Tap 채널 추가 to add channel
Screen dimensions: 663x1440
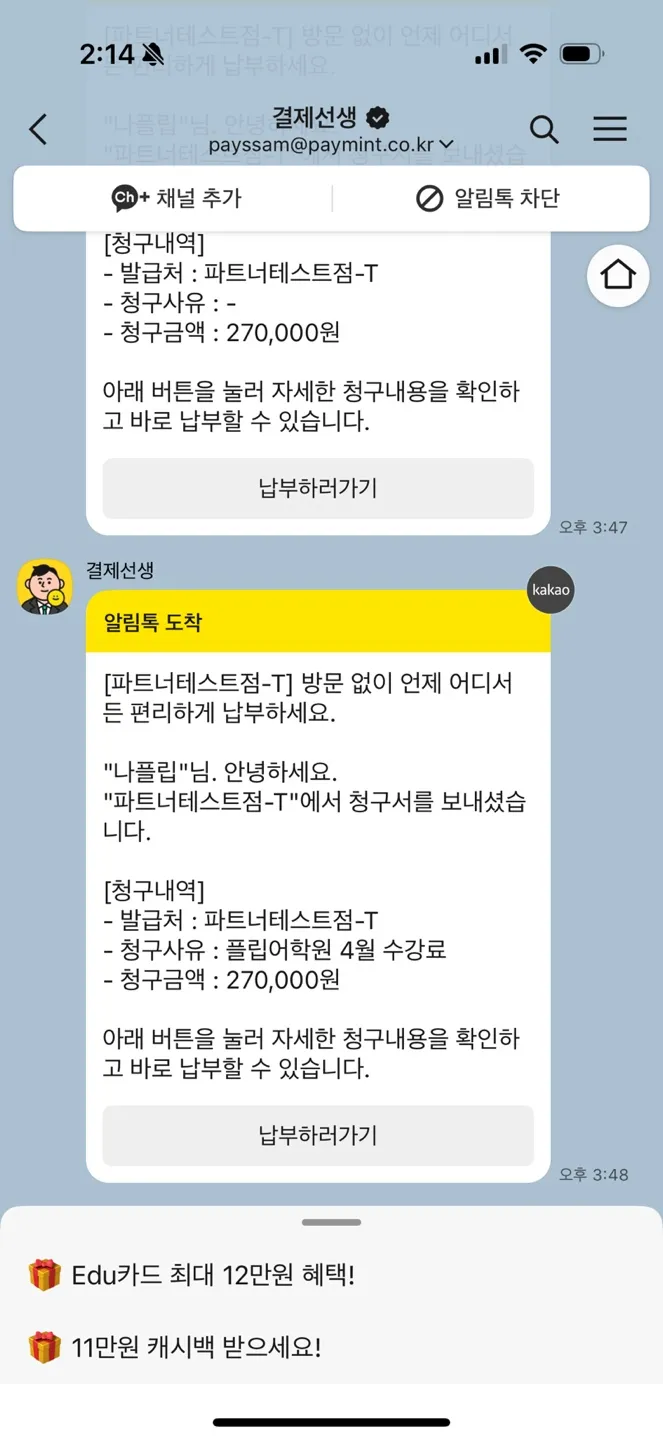(176, 198)
